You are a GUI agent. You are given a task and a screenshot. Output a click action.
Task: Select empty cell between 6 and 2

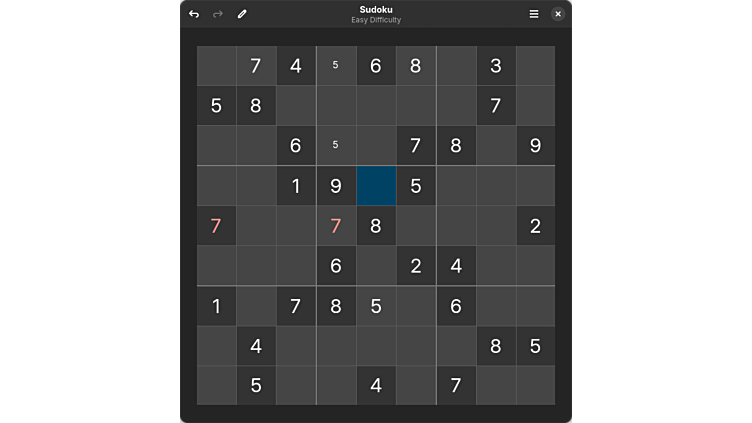pos(376,266)
